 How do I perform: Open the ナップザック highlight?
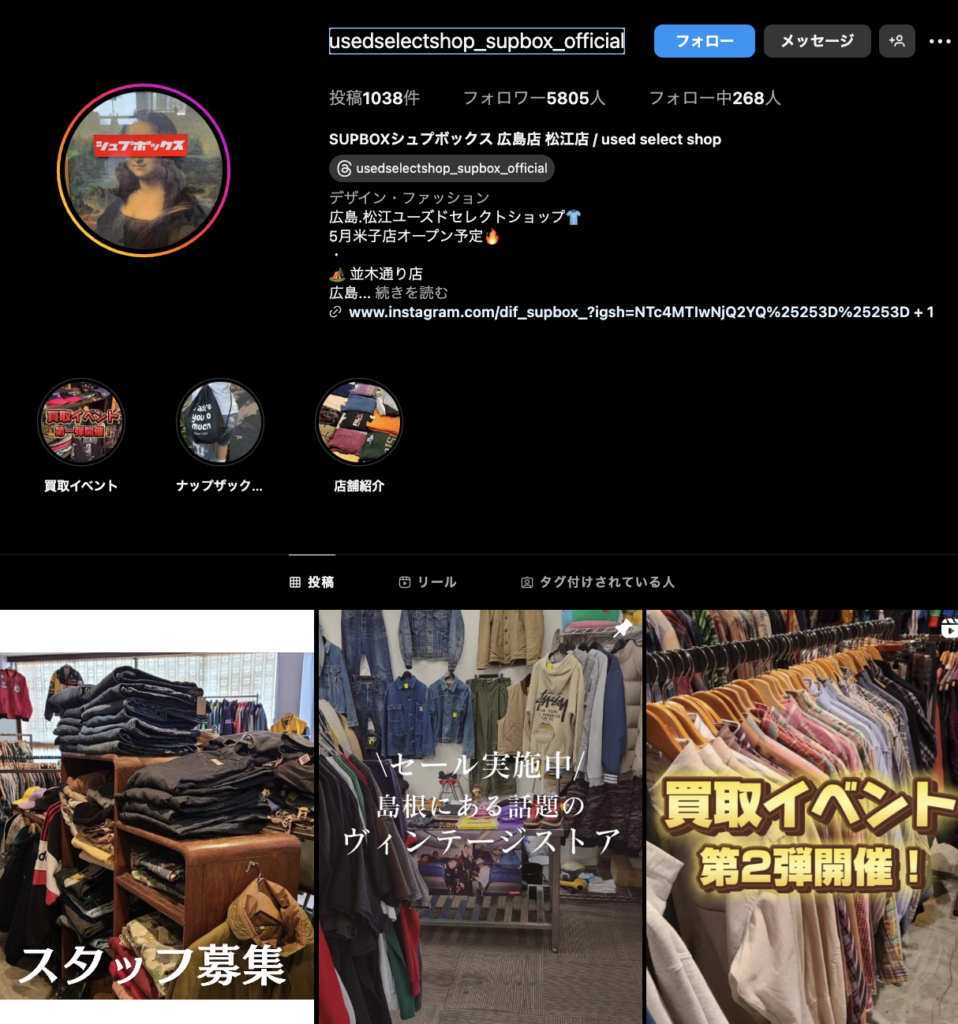tap(220, 422)
